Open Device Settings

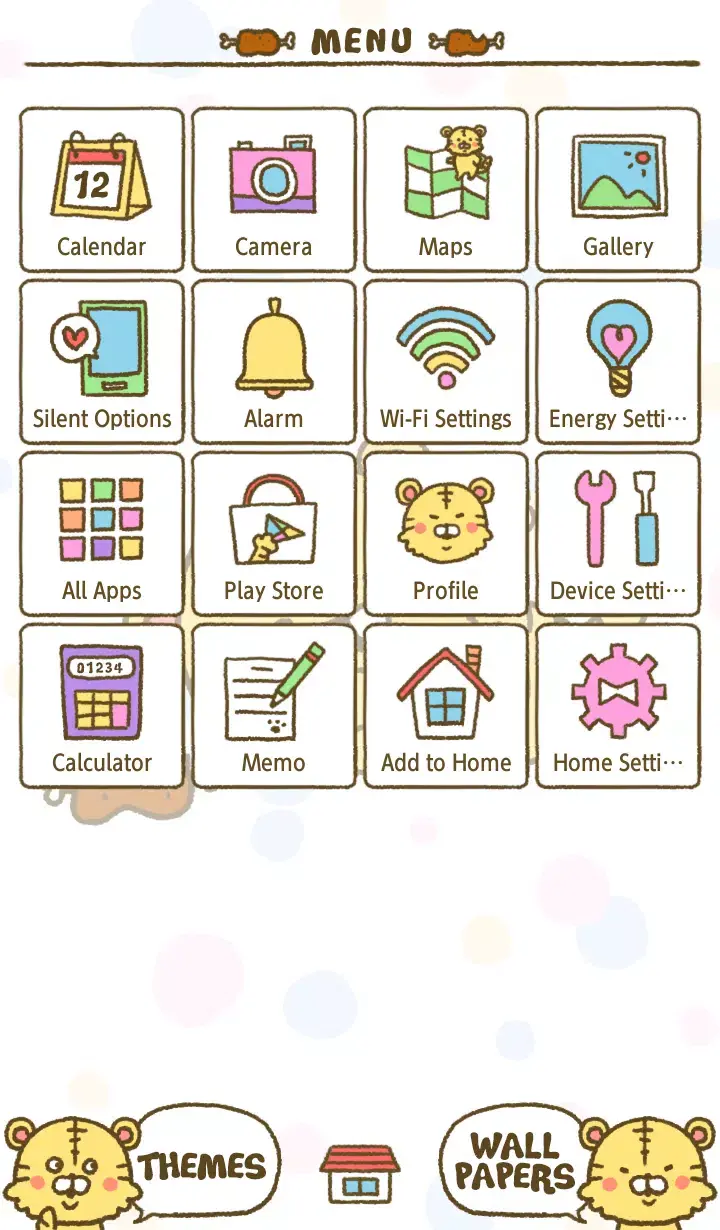tap(618, 532)
